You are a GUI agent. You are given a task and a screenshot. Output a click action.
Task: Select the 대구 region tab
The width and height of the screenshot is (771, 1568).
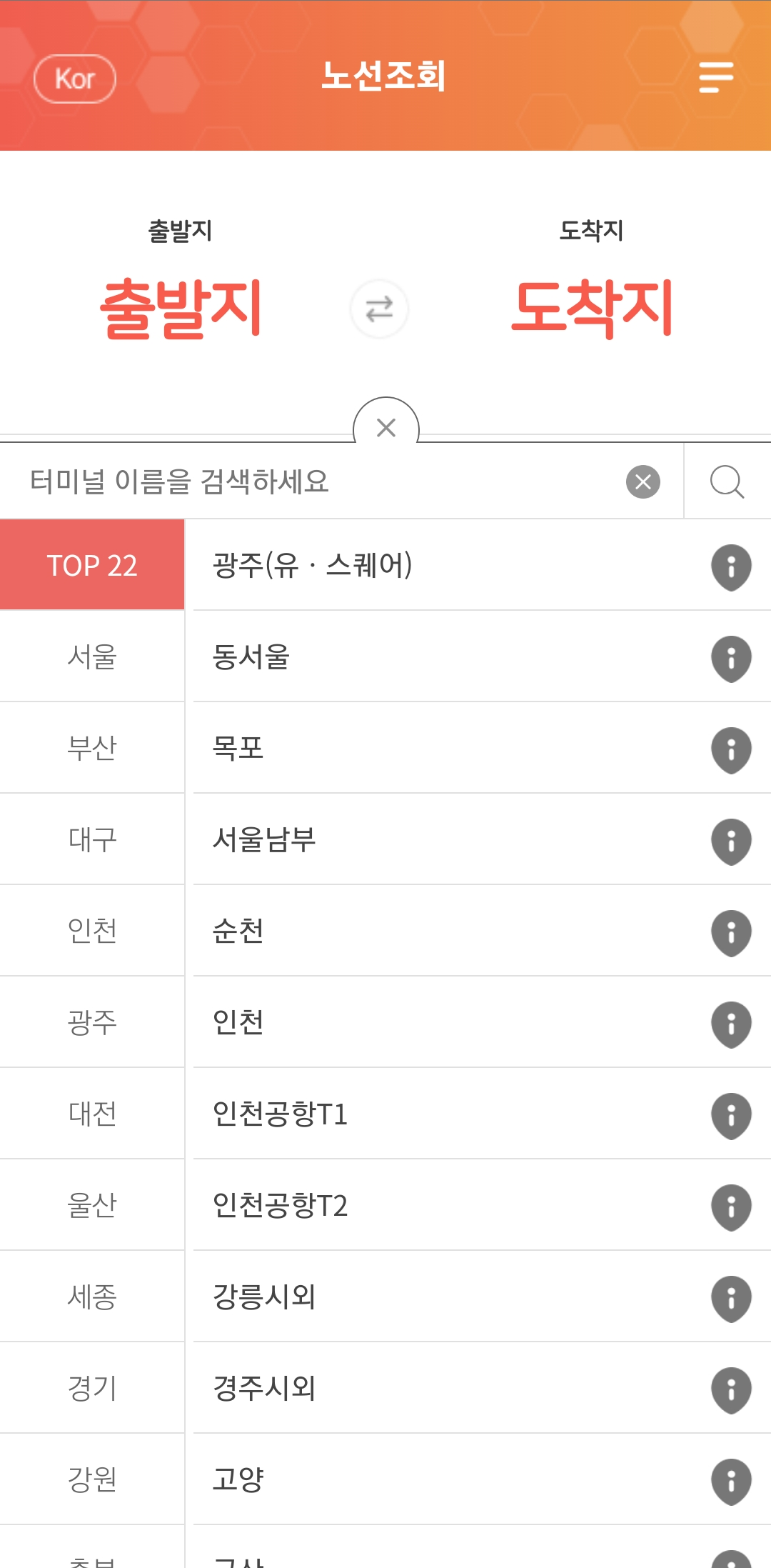92,839
